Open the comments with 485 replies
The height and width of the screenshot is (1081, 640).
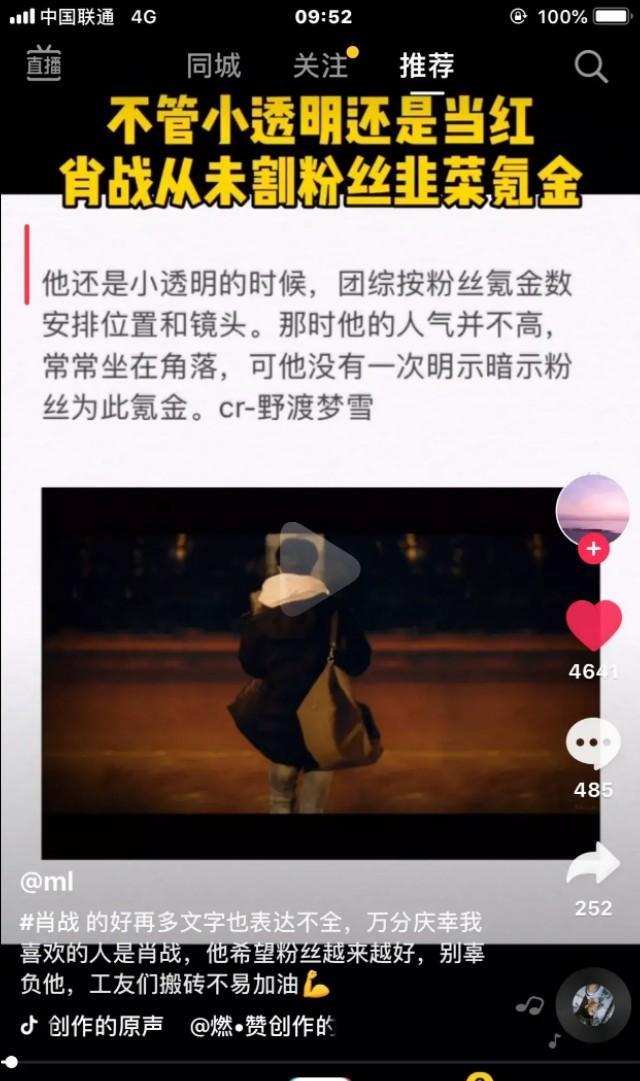[x=593, y=746]
